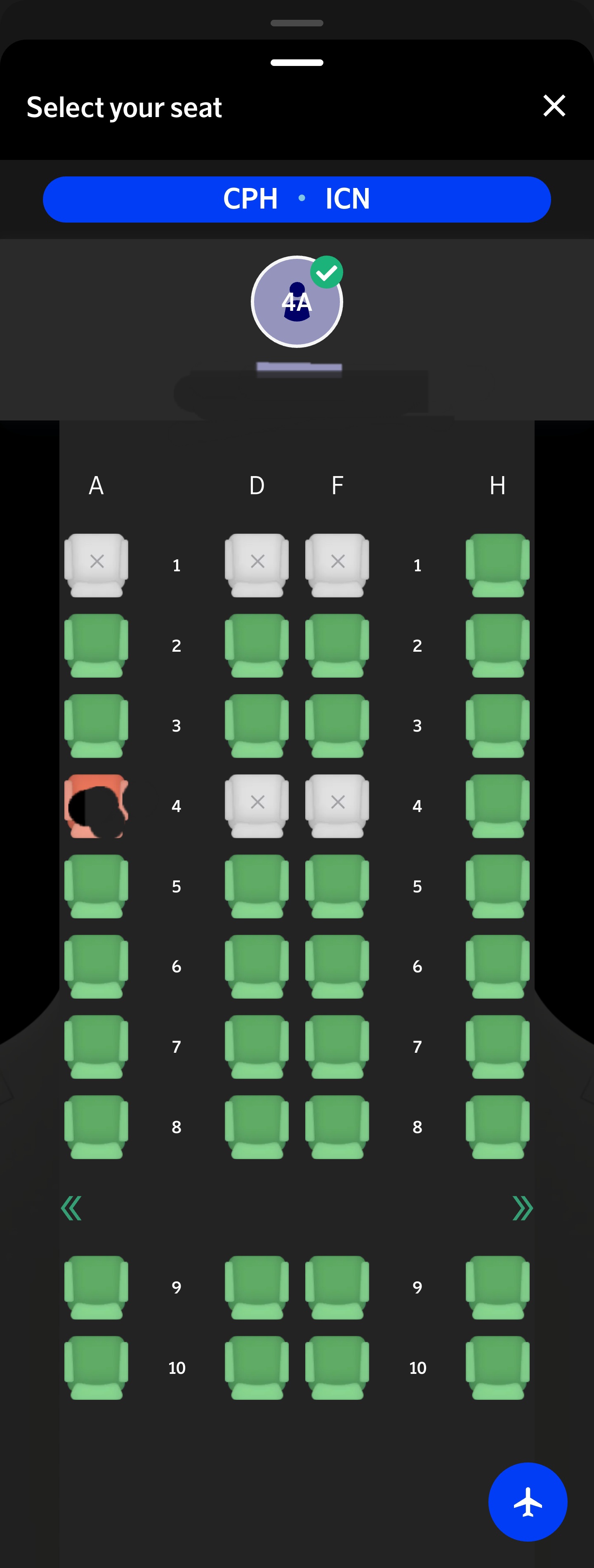
Task: Tap the passenger avatar with seat 4A
Action: click(297, 302)
